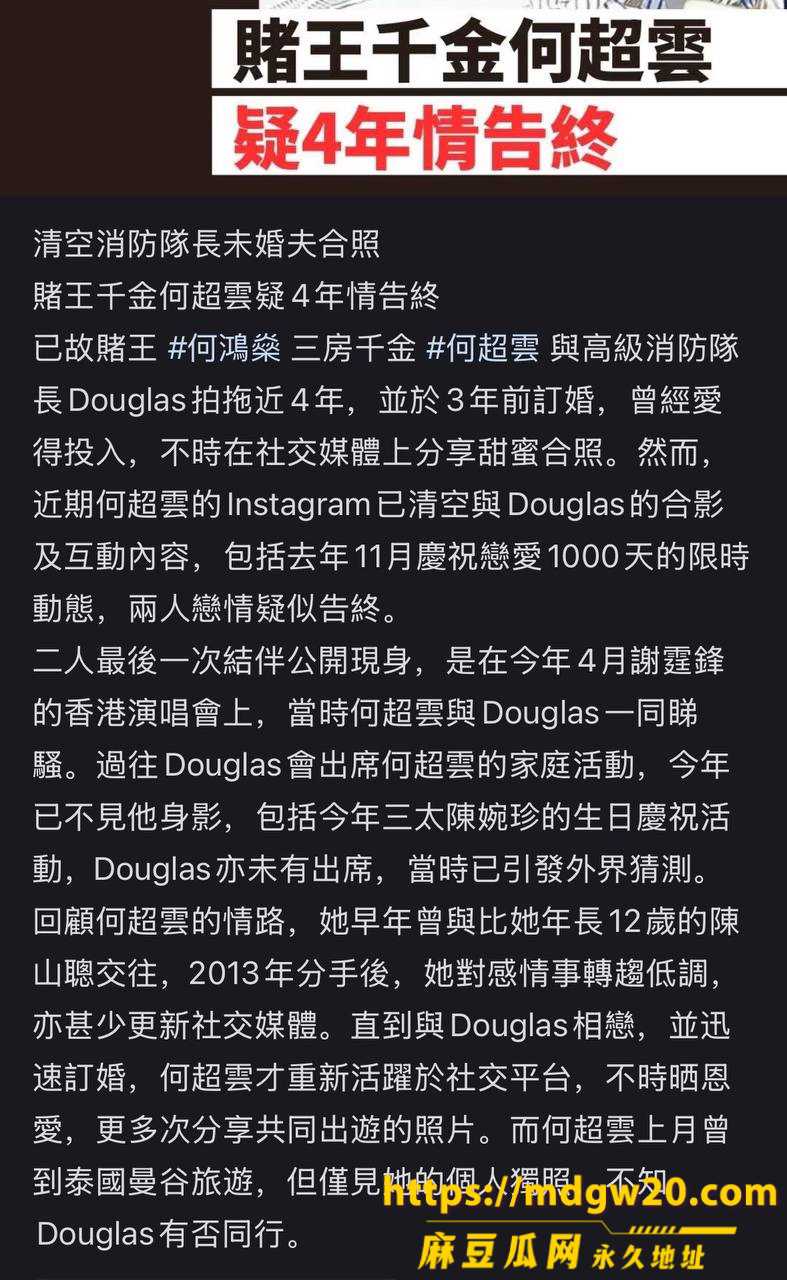Open the post image with 賭王千金何超雲 headline
This screenshot has height=1280, width=787.
point(393,97)
